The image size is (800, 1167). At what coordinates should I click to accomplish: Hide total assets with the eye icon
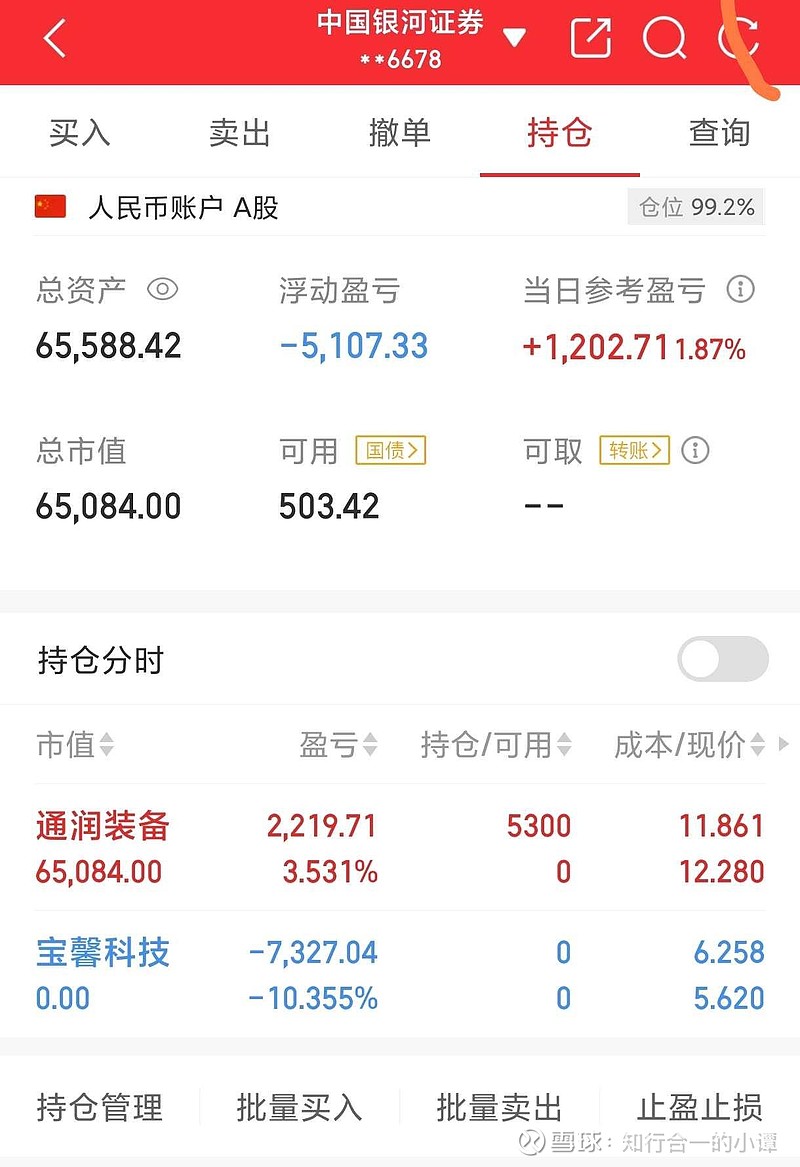[163, 290]
